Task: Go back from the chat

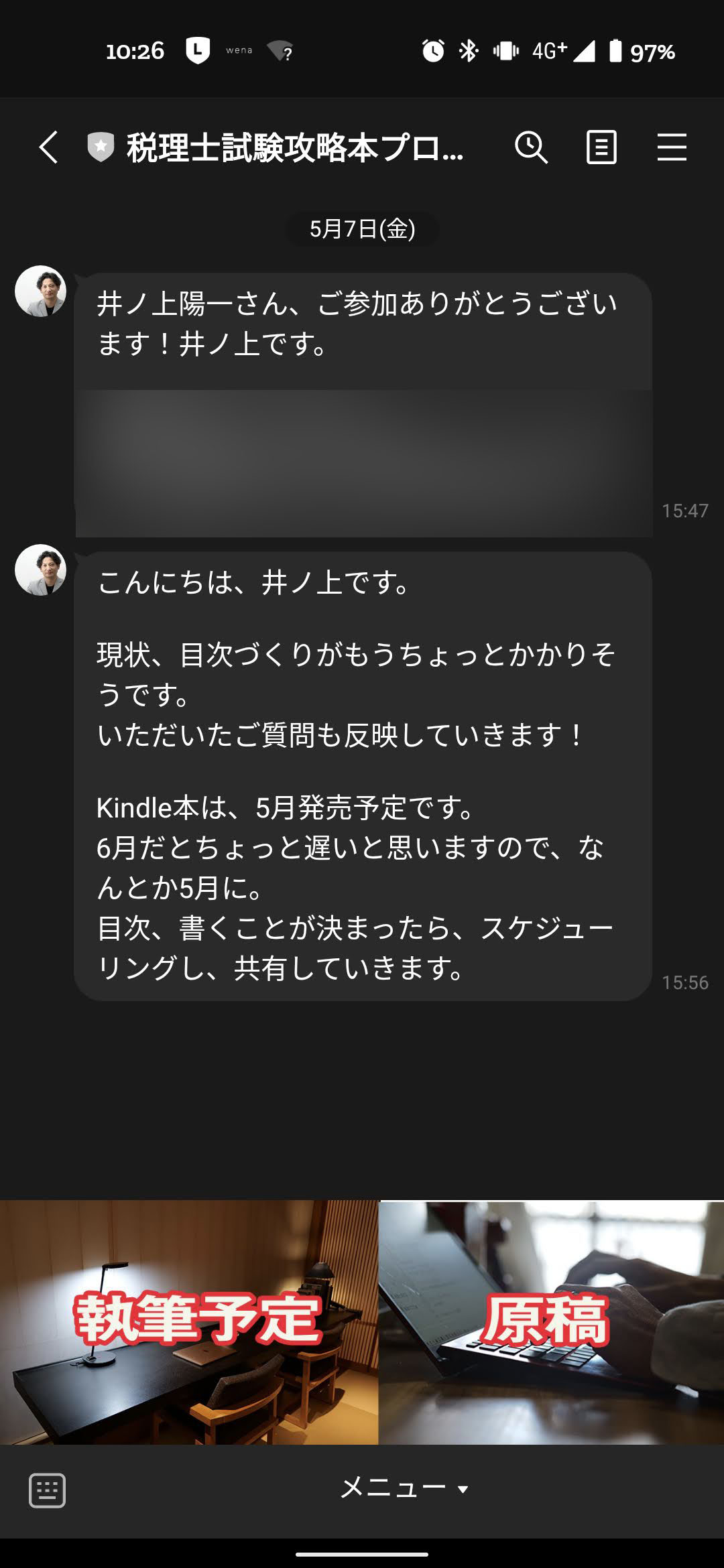Action: (x=48, y=147)
